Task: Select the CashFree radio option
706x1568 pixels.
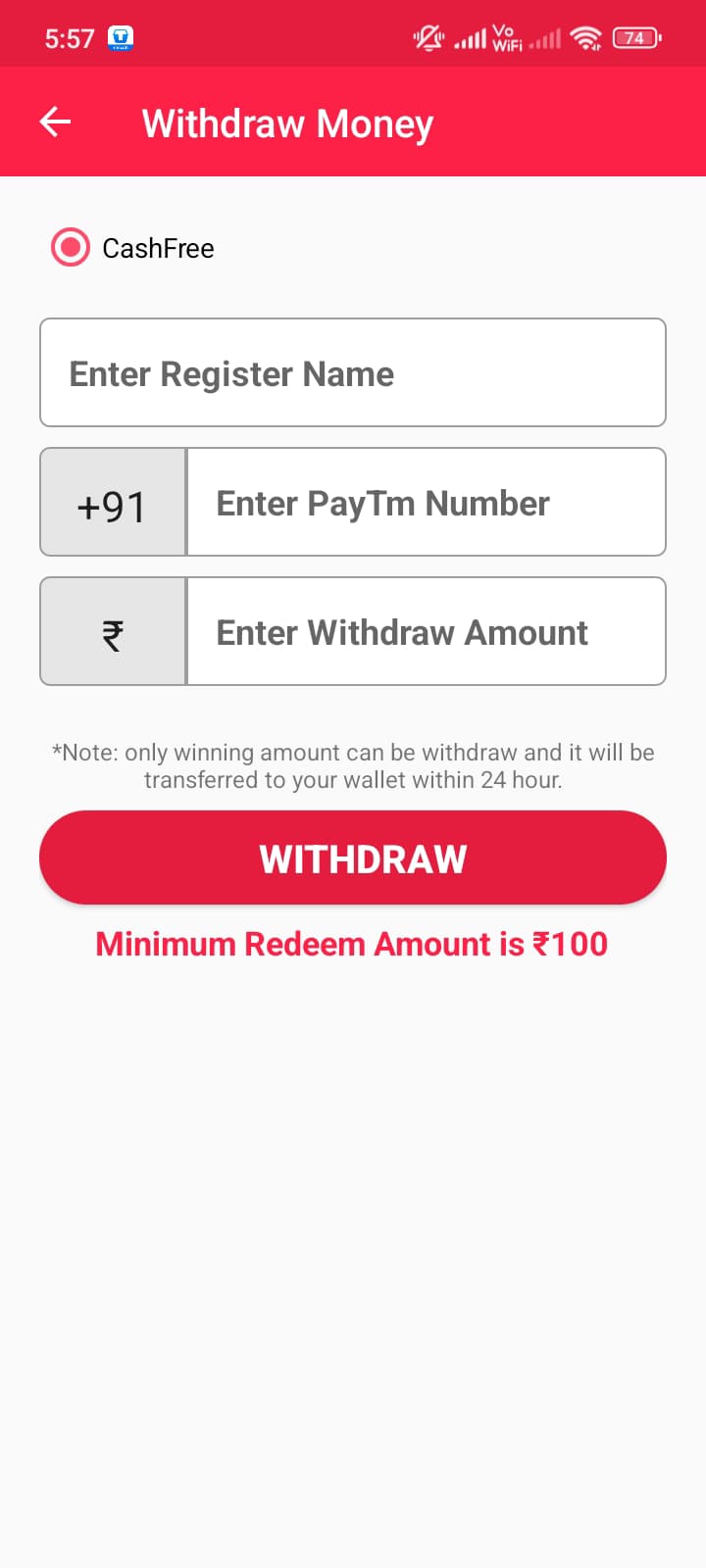Action: click(x=71, y=248)
